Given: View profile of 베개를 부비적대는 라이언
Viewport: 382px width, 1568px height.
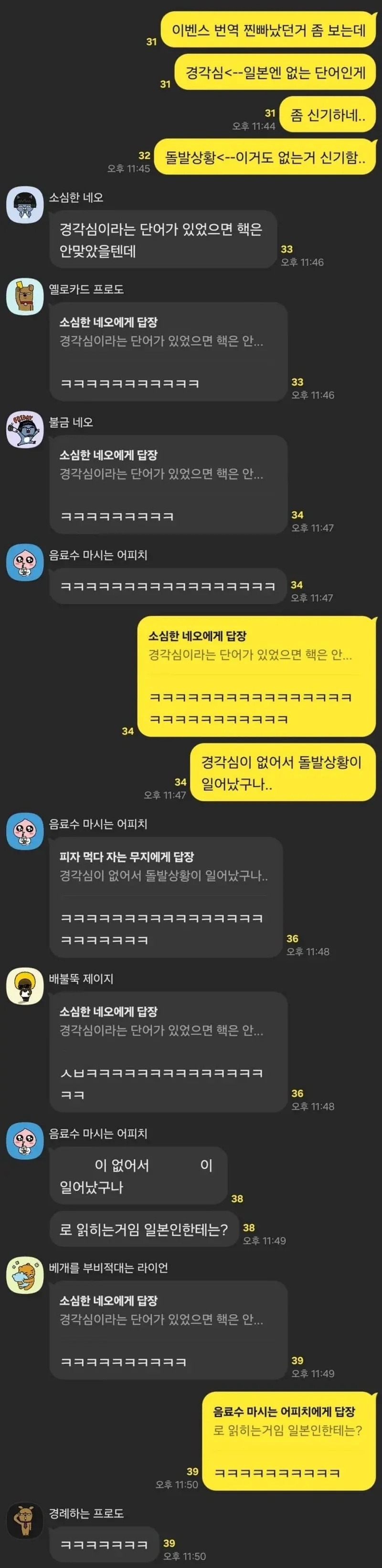Looking at the screenshot, I should [x=24, y=1276].
